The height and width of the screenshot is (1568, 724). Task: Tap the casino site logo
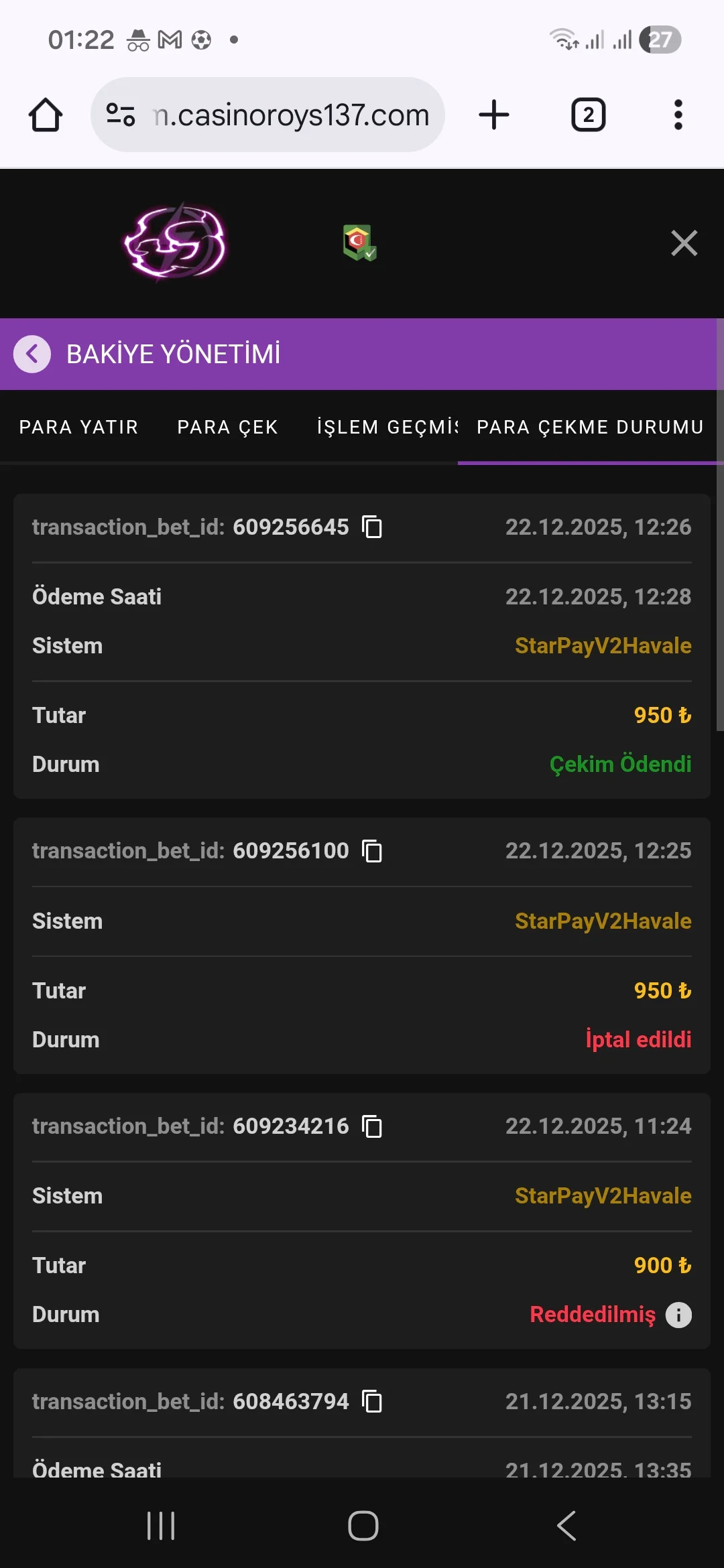pyautogui.click(x=175, y=243)
